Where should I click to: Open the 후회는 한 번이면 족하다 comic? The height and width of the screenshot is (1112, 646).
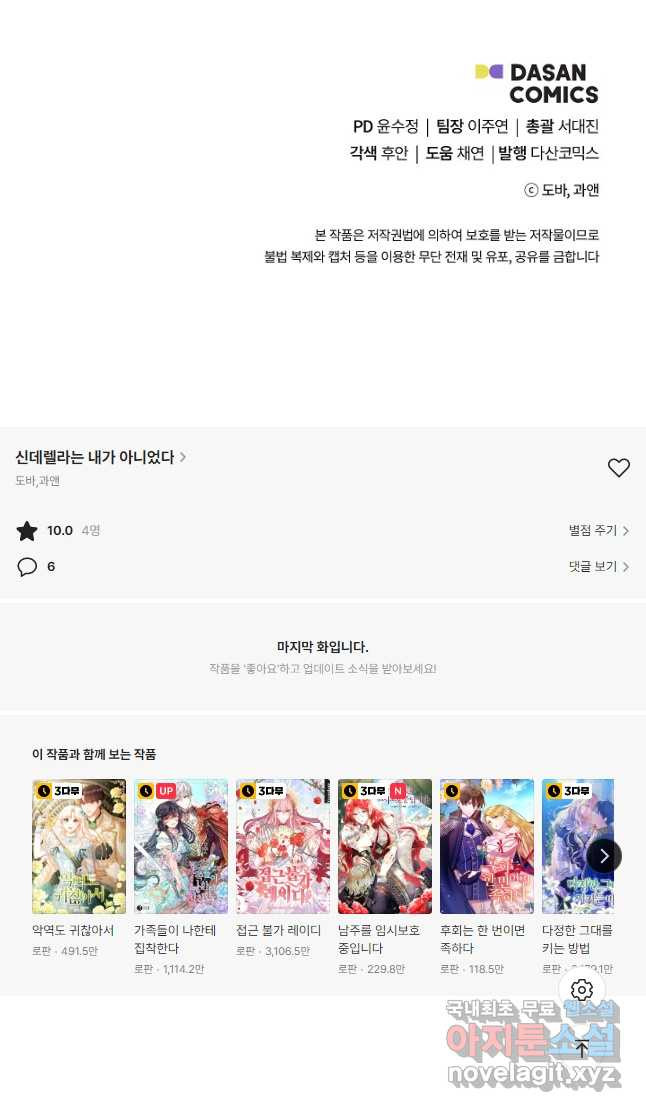click(x=487, y=847)
